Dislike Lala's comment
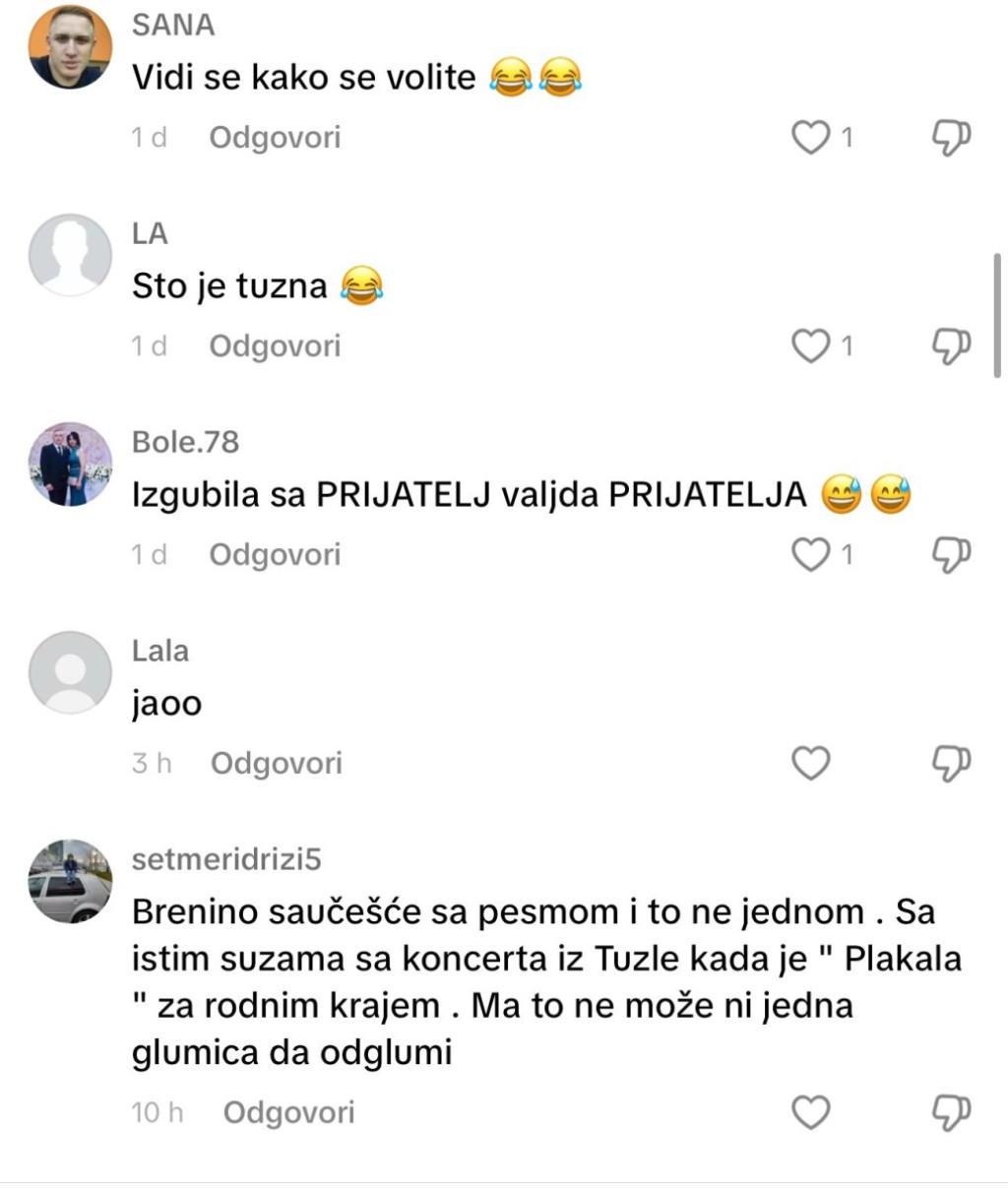This screenshot has height=1190, width=1008. [951, 764]
